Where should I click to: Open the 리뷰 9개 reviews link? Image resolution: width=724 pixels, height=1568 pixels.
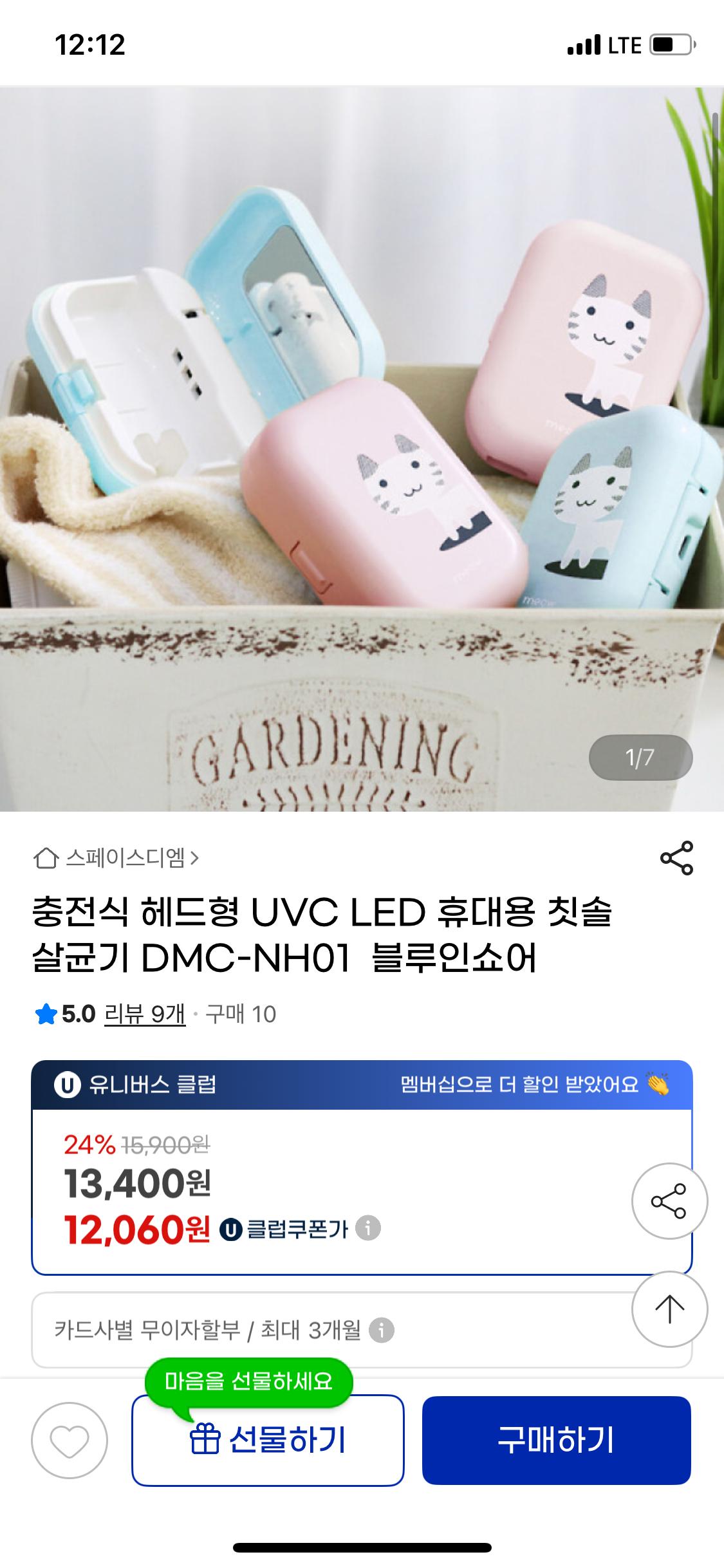tap(145, 1014)
